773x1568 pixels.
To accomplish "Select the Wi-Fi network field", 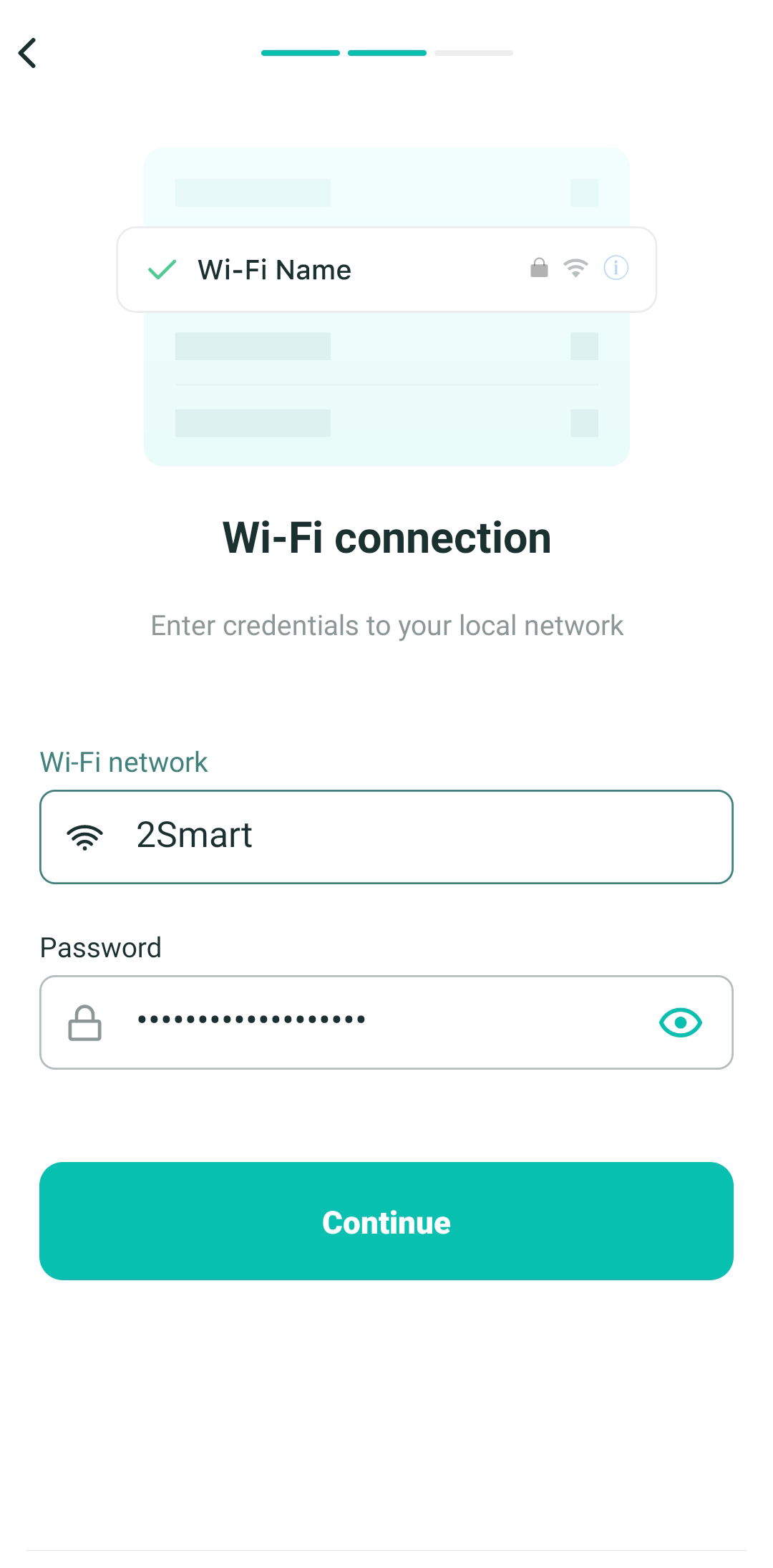I will (x=386, y=836).
